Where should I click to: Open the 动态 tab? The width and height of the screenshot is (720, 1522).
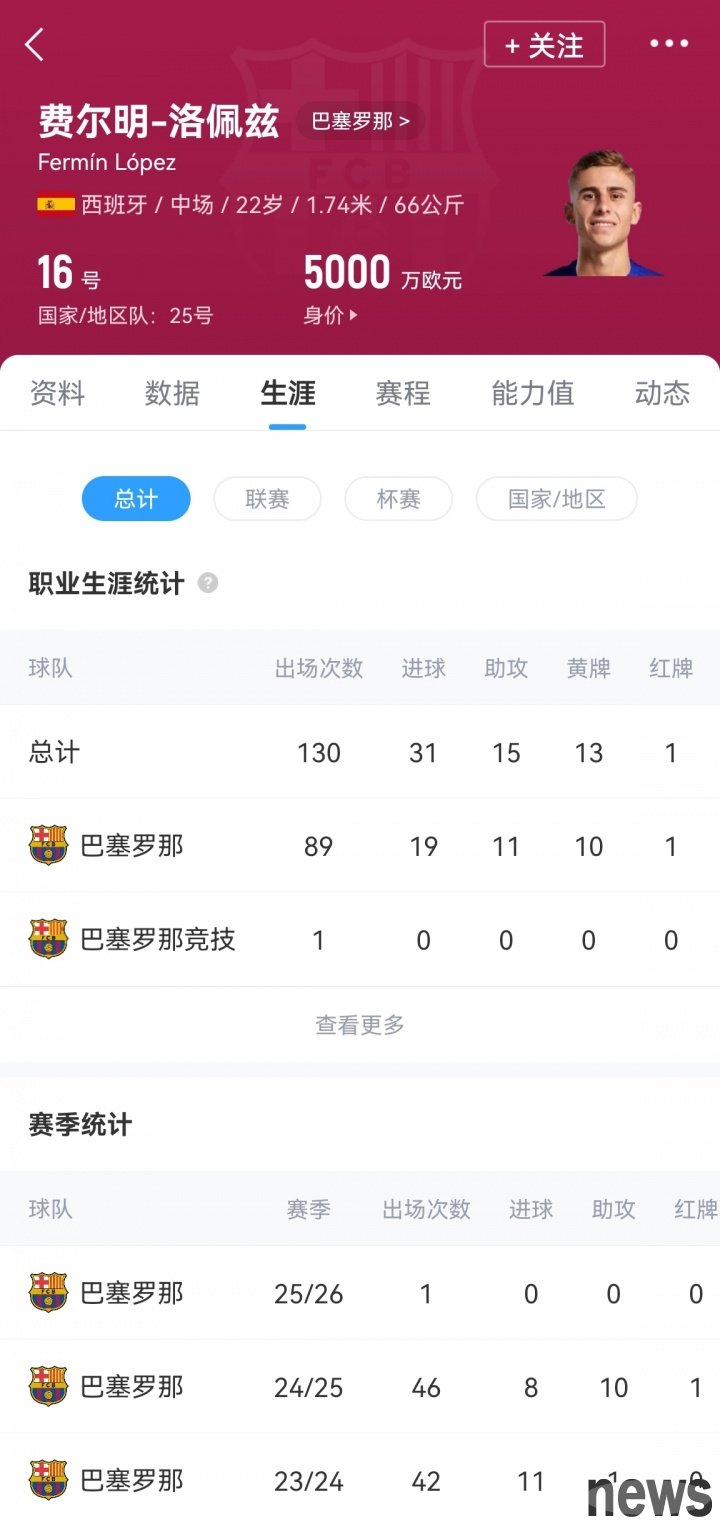662,393
